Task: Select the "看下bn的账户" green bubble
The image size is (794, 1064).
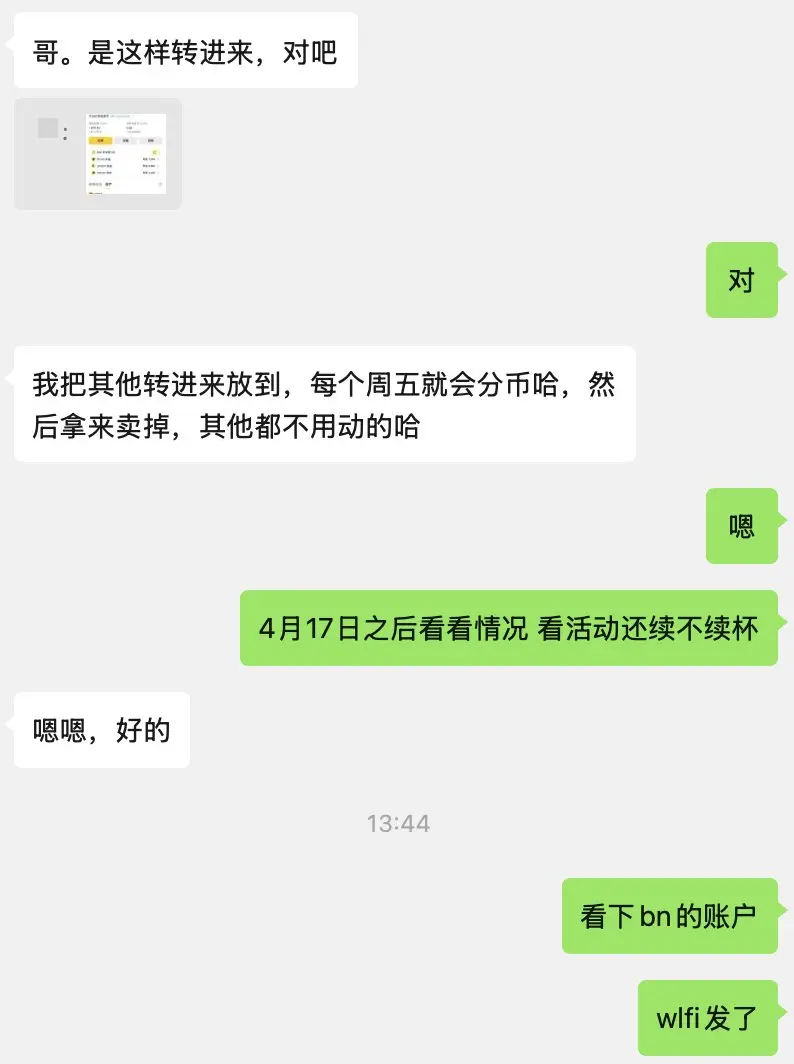Action: (x=670, y=914)
